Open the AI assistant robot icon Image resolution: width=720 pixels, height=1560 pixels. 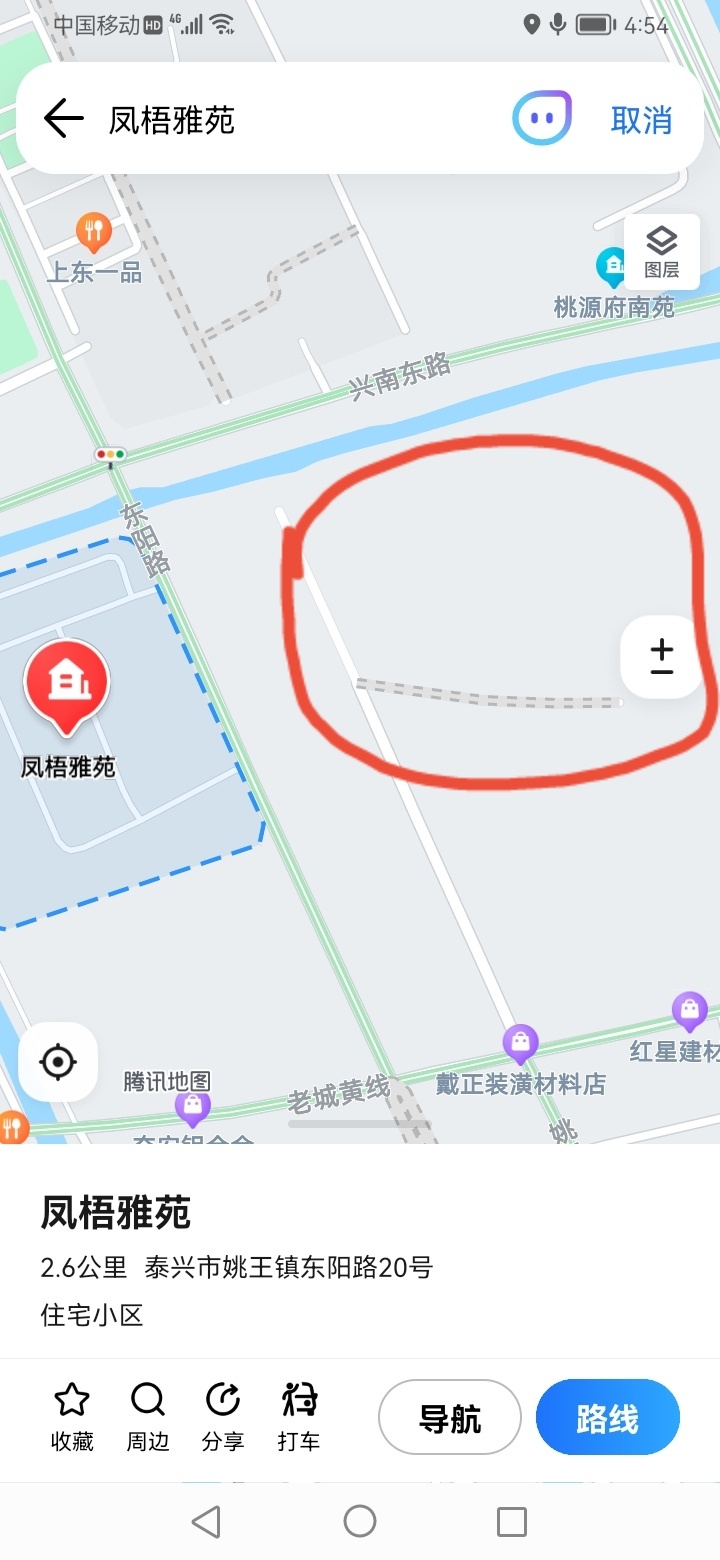541,119
